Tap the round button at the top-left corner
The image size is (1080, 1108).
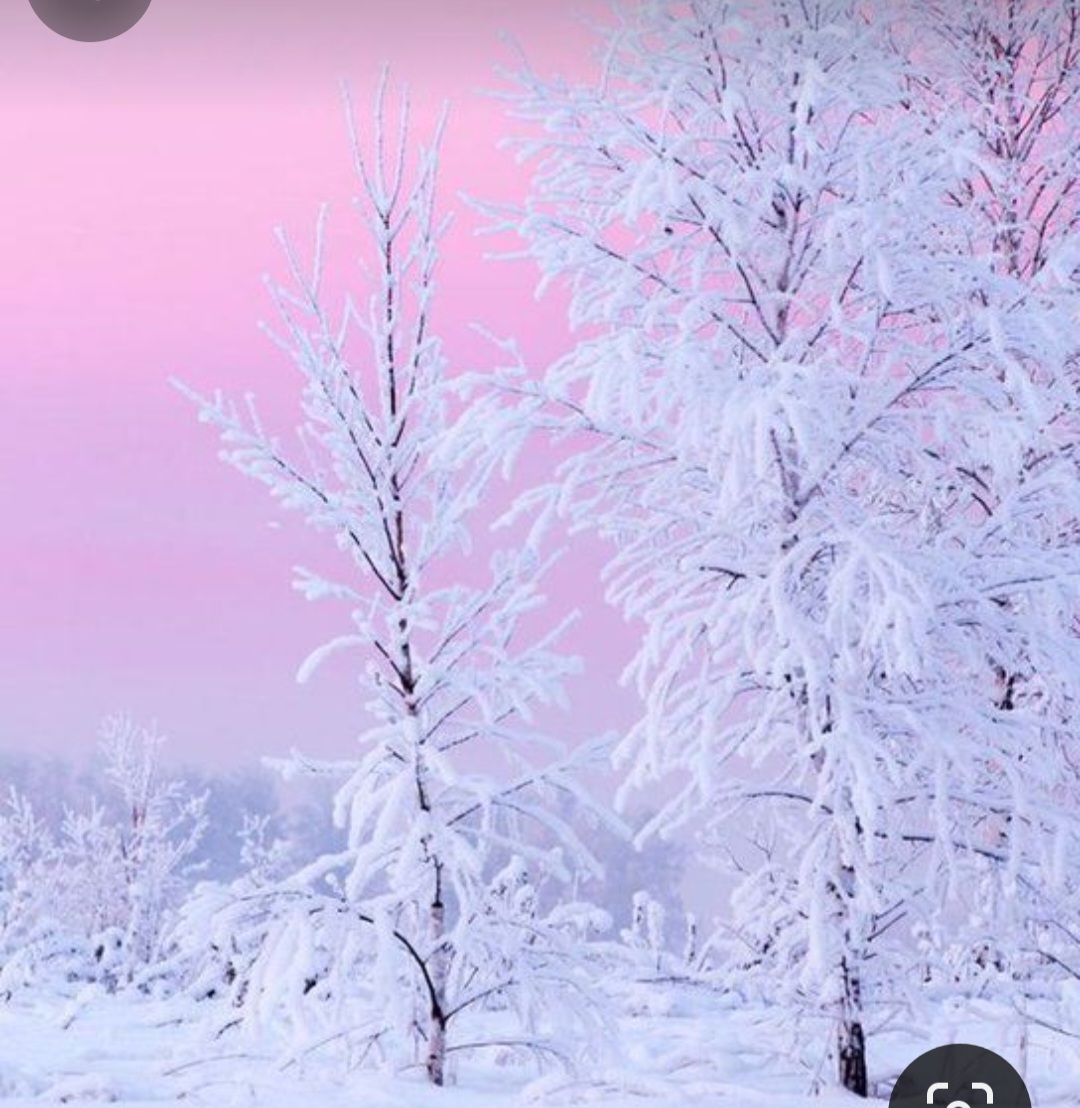click(x=90, y=12)
